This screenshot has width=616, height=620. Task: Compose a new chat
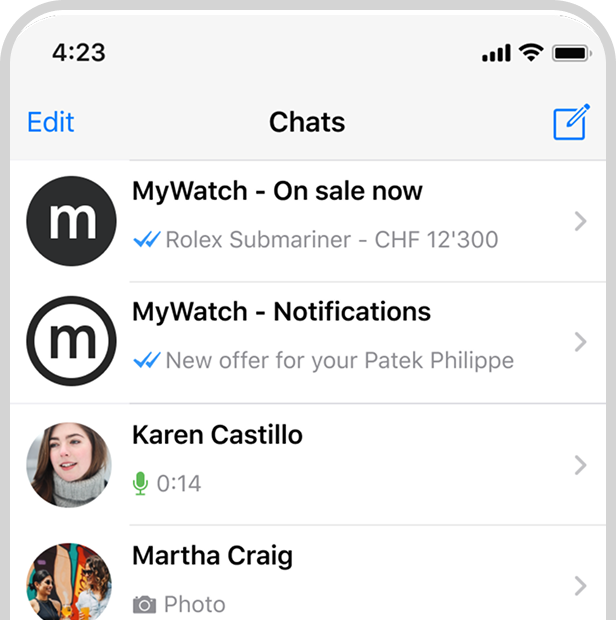pyautogui.click(x=571, y=122)
